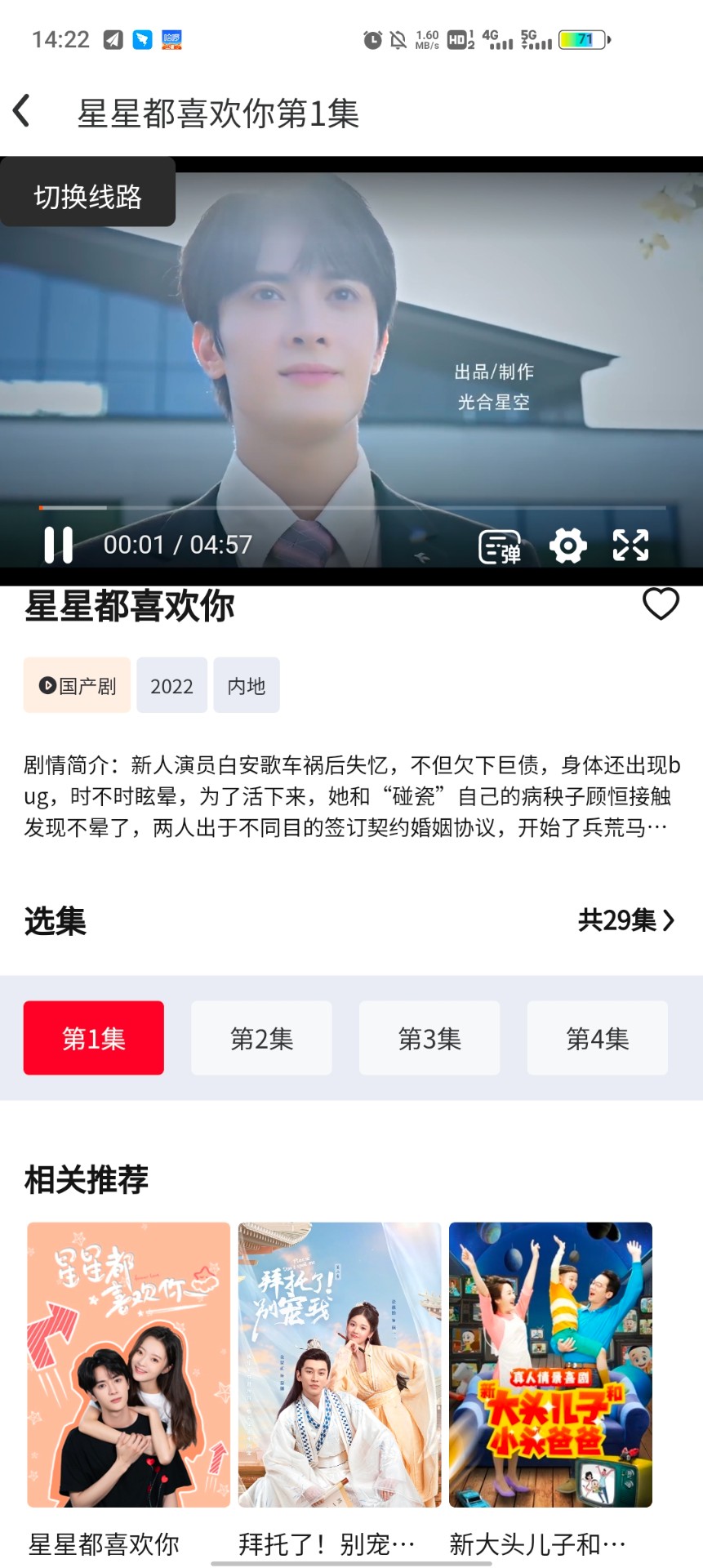This screenshot has height=1568, width=703.
Task: Expand the full 29-episode list
Action: coord(625,920)
